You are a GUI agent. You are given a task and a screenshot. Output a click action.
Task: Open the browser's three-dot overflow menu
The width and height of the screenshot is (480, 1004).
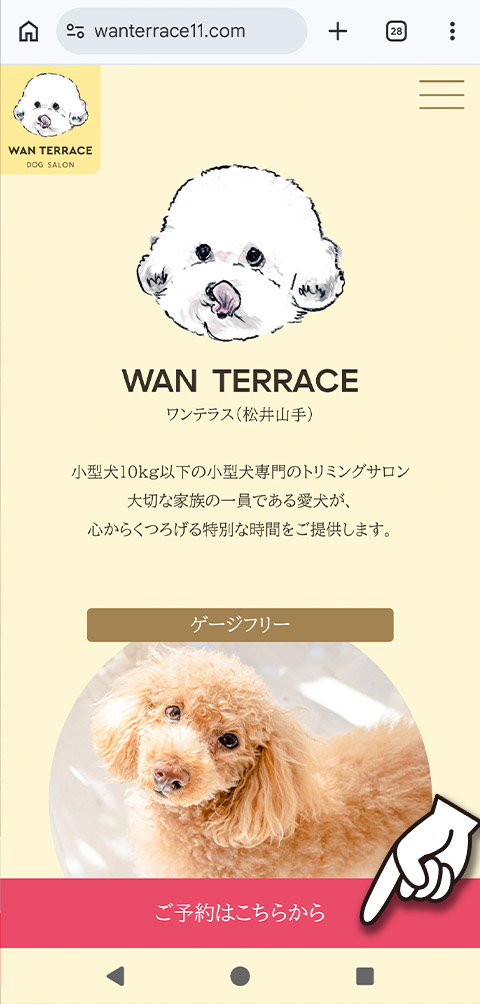(x=452, y=31)
